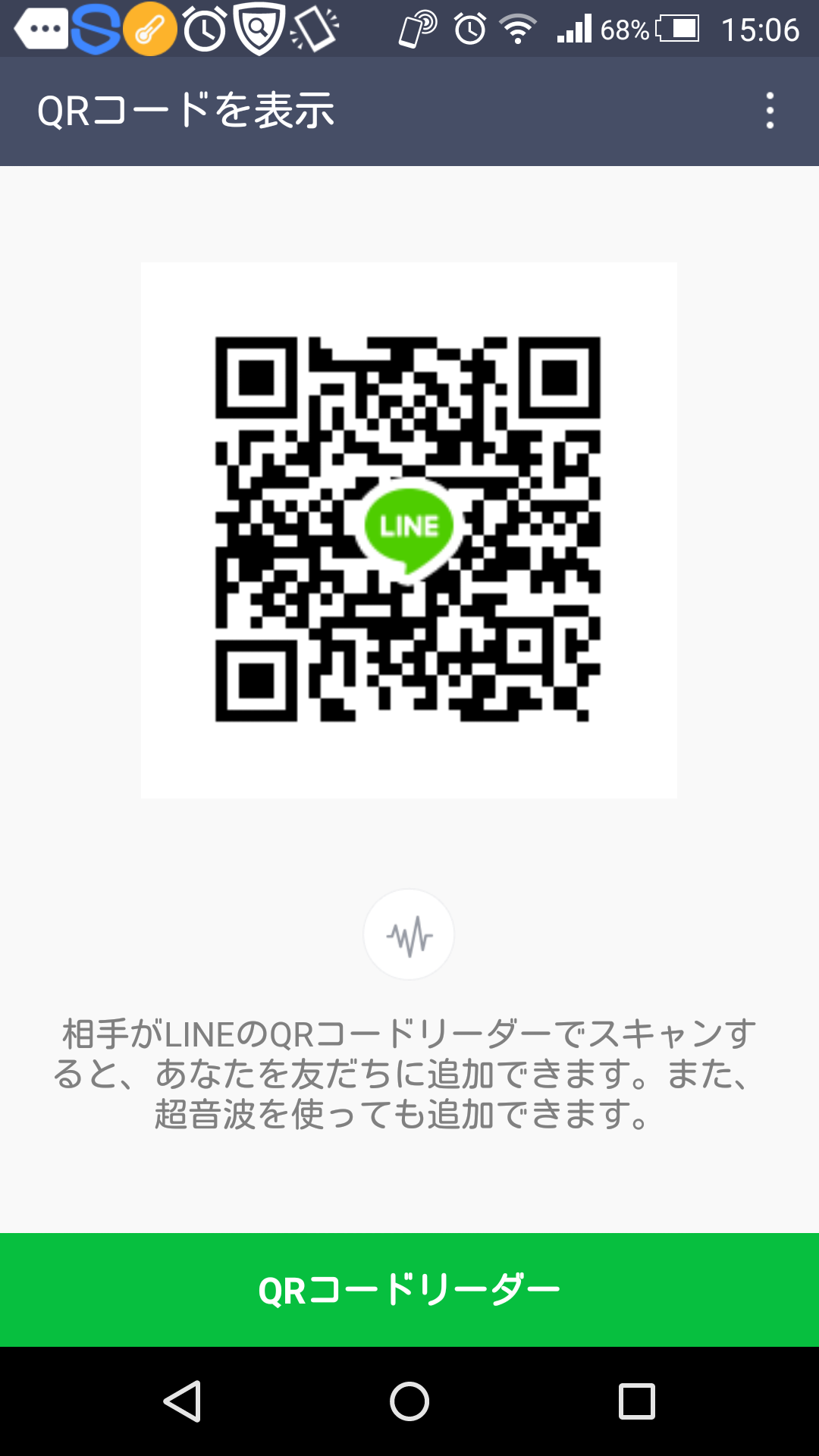Tap the ultrasonic wave icon button

pyautogui.click(x=409, y=935)
